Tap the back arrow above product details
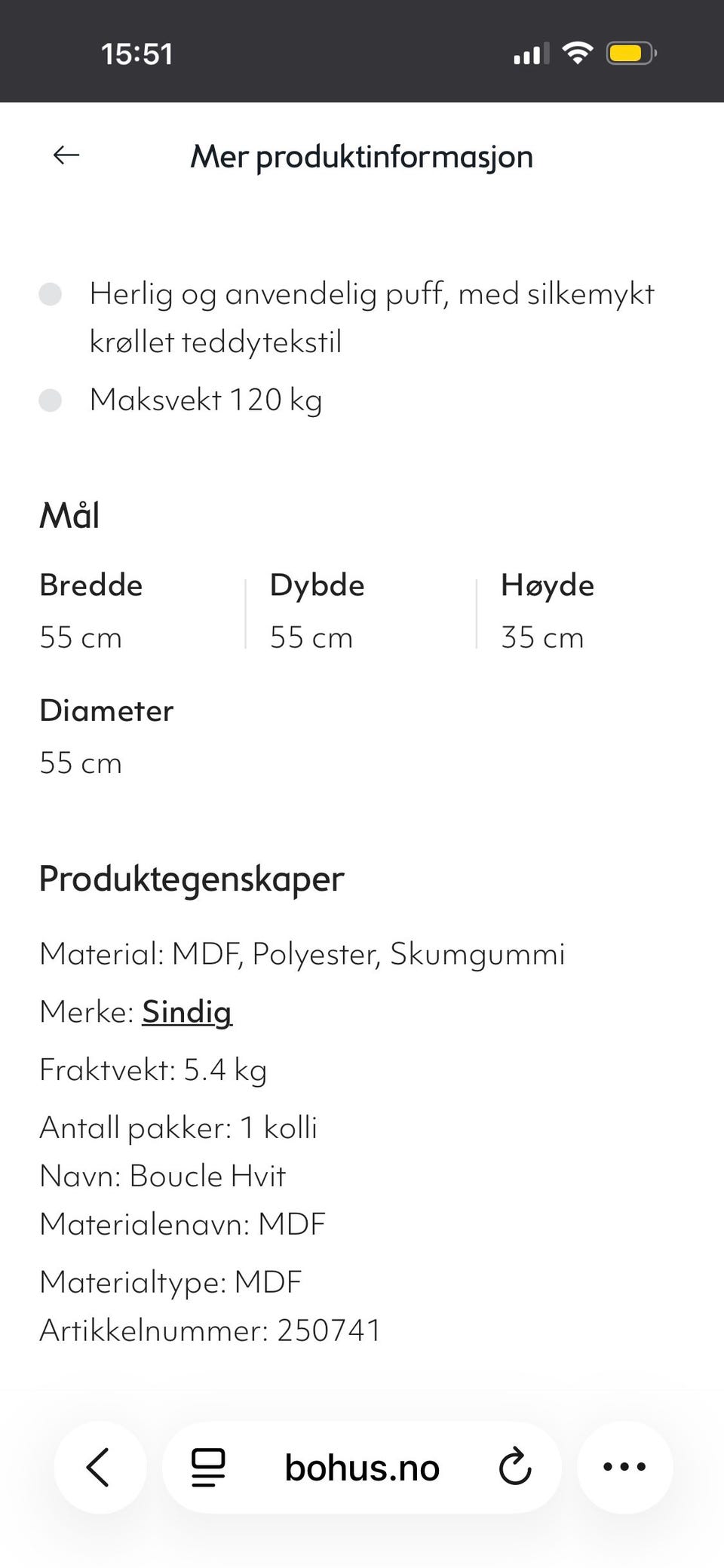This screenshot has height=1568, width=724. pyautogui.click(x=66, y=156)
